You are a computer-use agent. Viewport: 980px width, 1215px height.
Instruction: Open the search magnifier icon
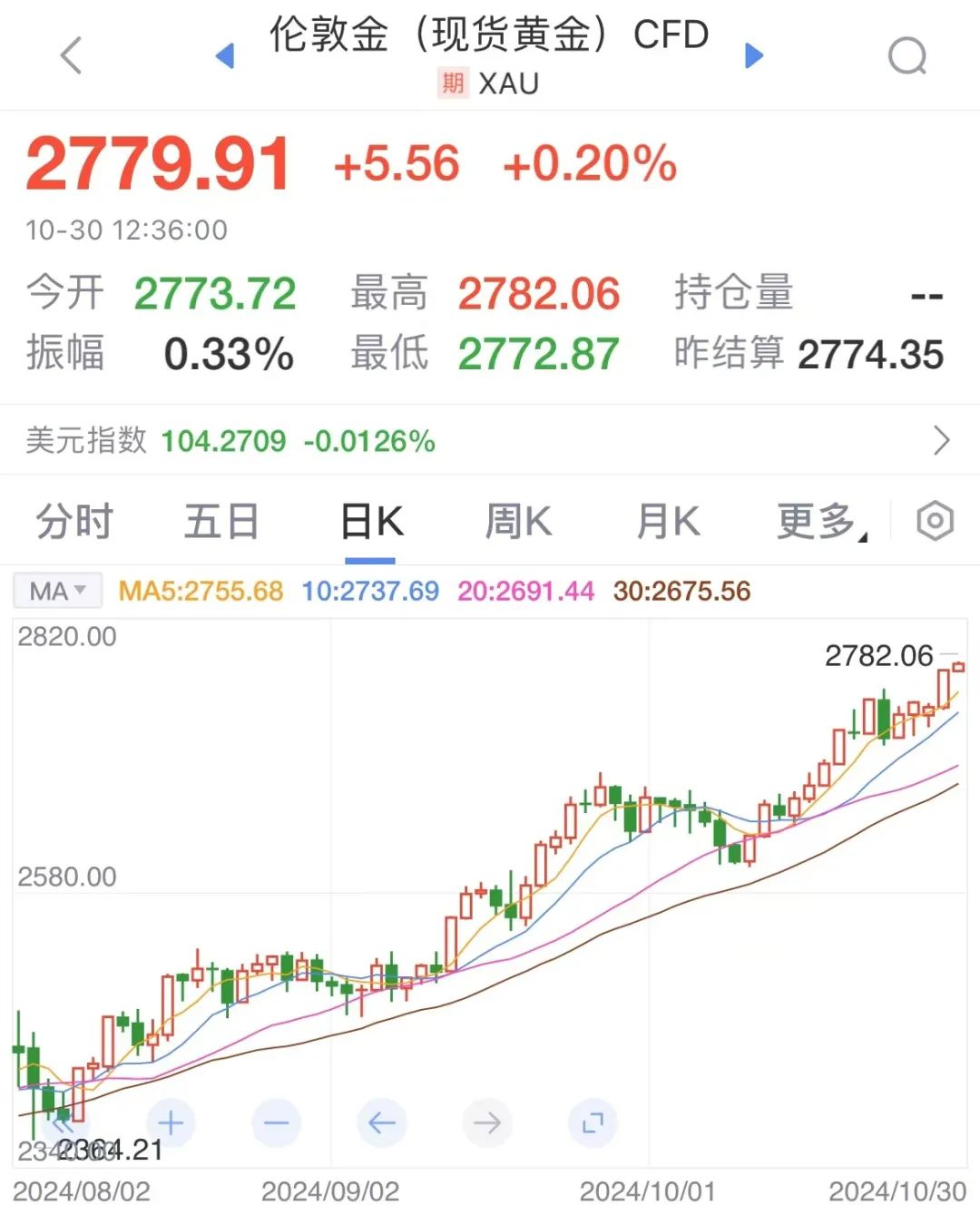pos(906,56)
